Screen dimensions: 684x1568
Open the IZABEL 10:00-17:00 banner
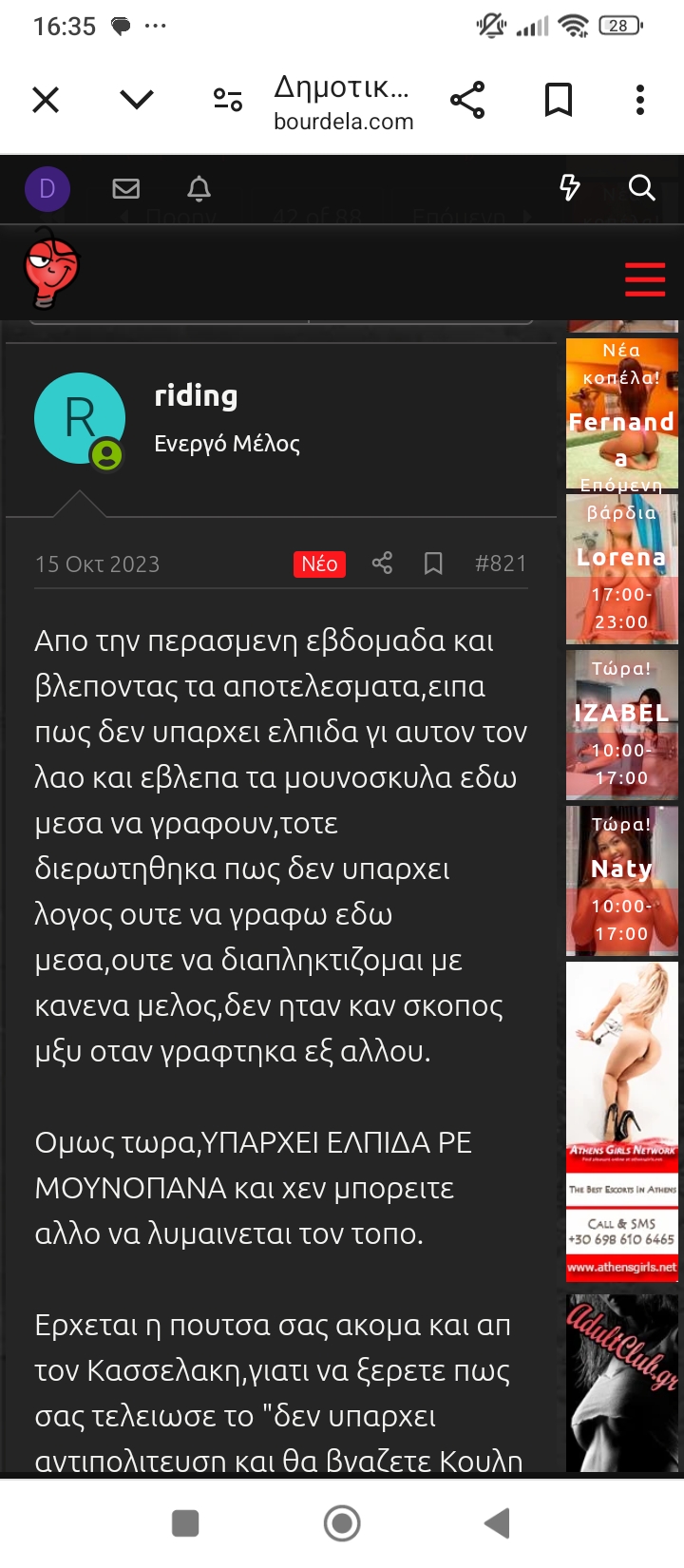(x=622, y=724)
